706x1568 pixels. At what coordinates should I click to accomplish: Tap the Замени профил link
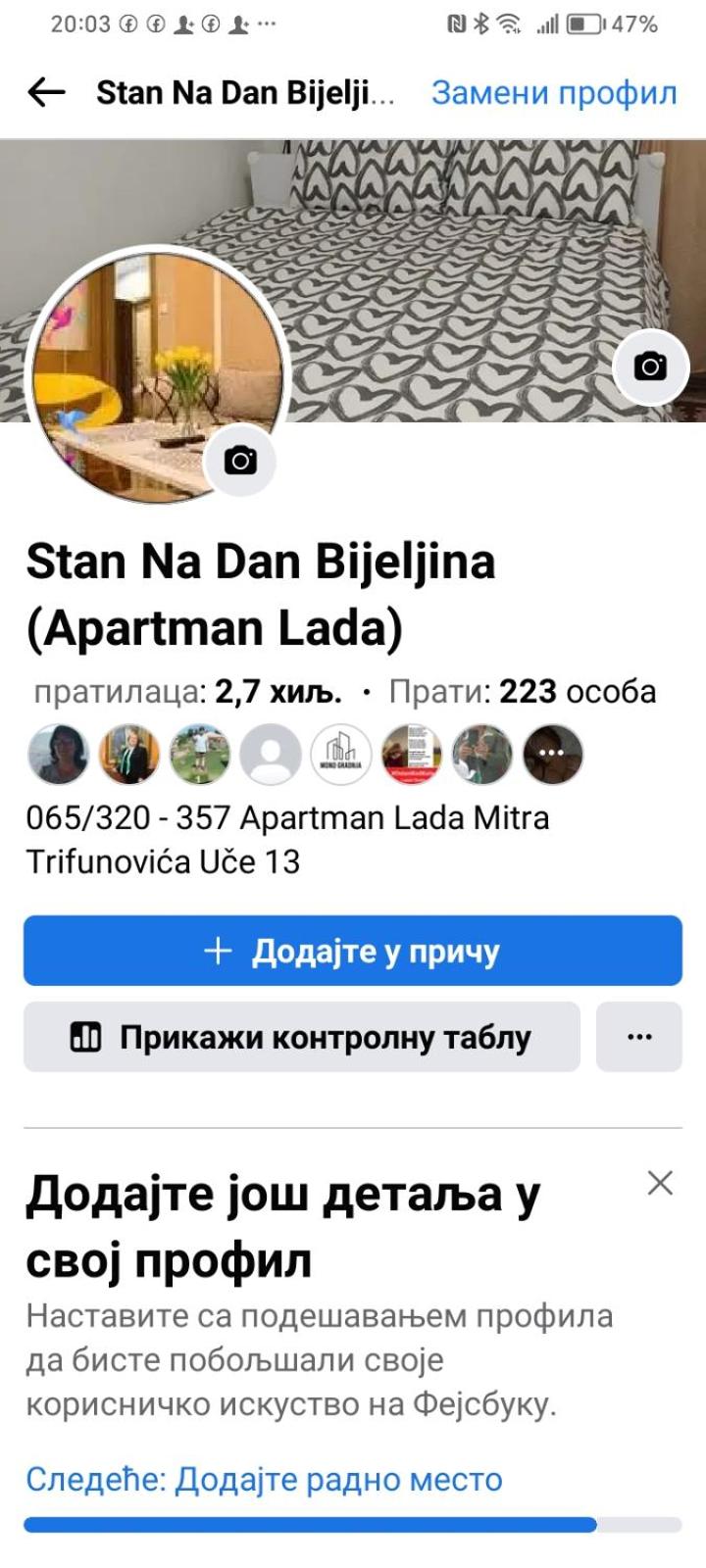(554, 92)
